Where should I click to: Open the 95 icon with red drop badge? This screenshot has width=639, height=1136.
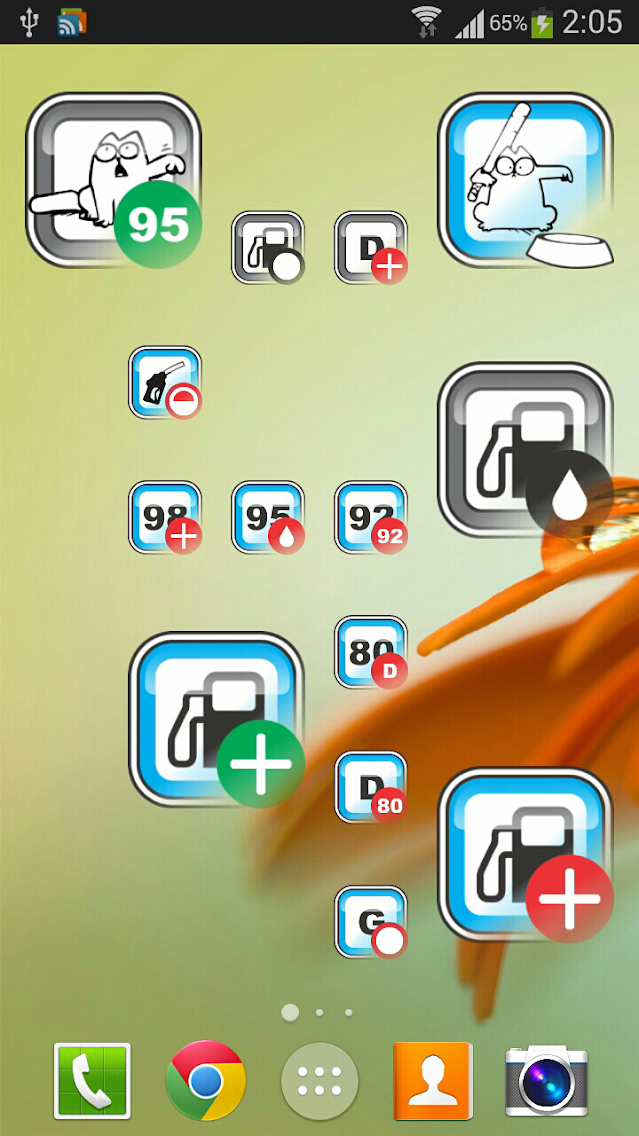pos(268,517)
